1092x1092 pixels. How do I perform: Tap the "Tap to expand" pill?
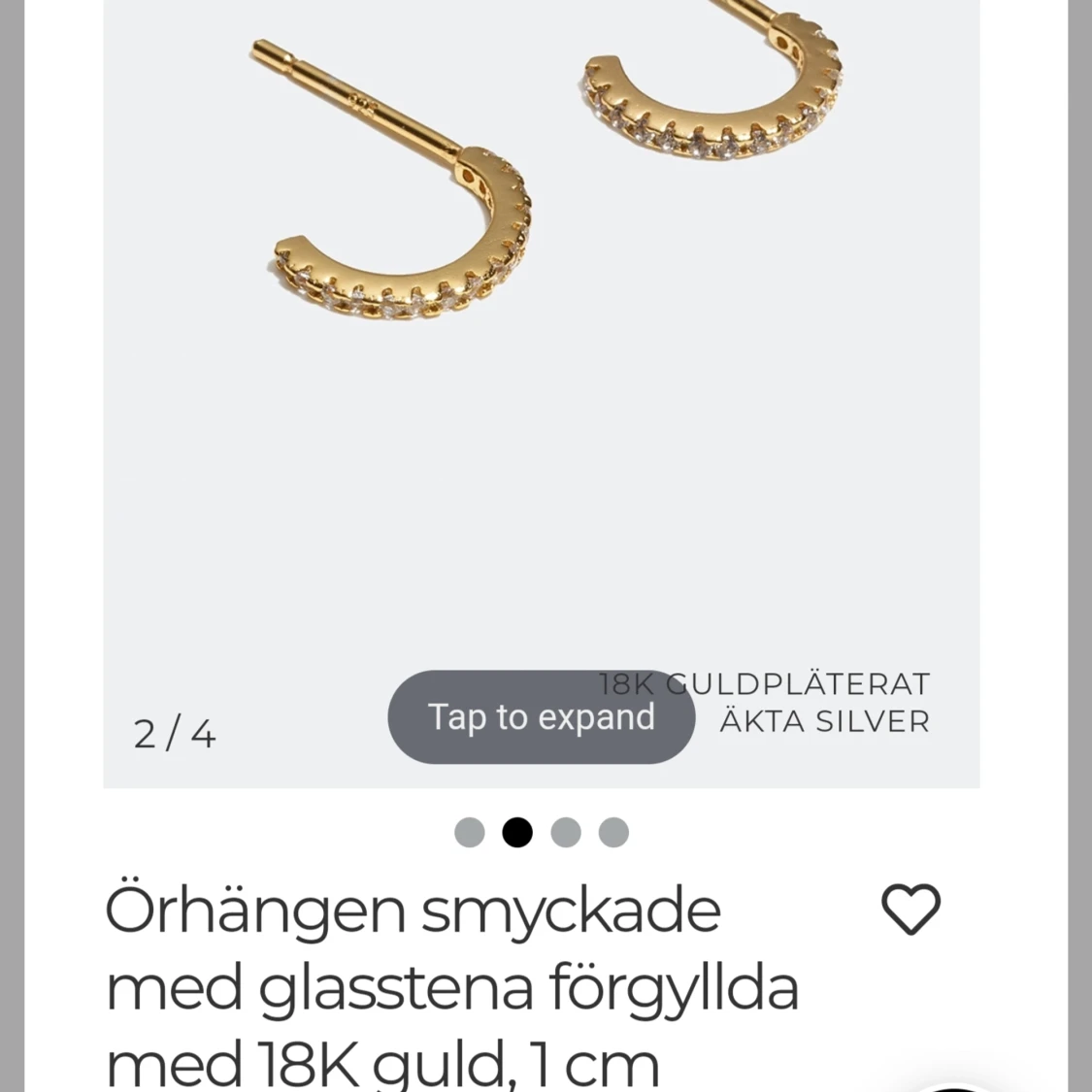(541, 717)
